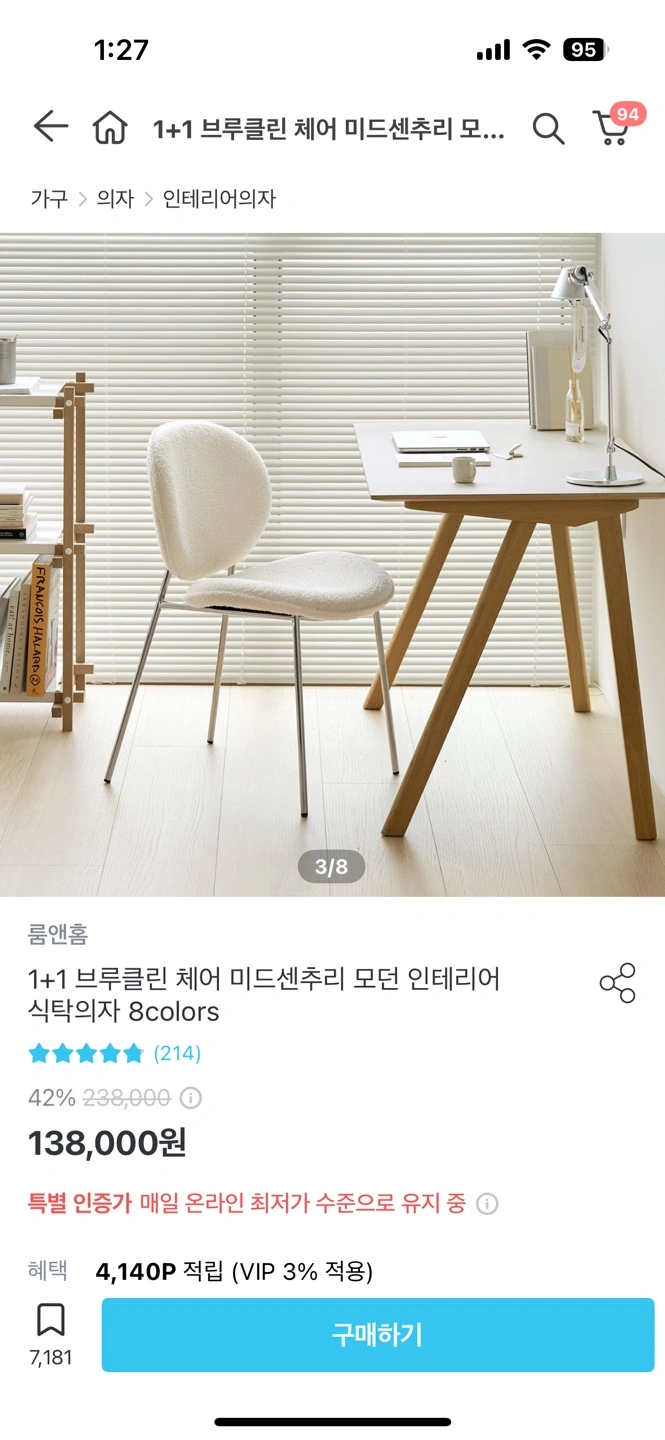Share this product
Viewport: 665px width, 1440px height.
pyautogui.click(x=618, y=983)
